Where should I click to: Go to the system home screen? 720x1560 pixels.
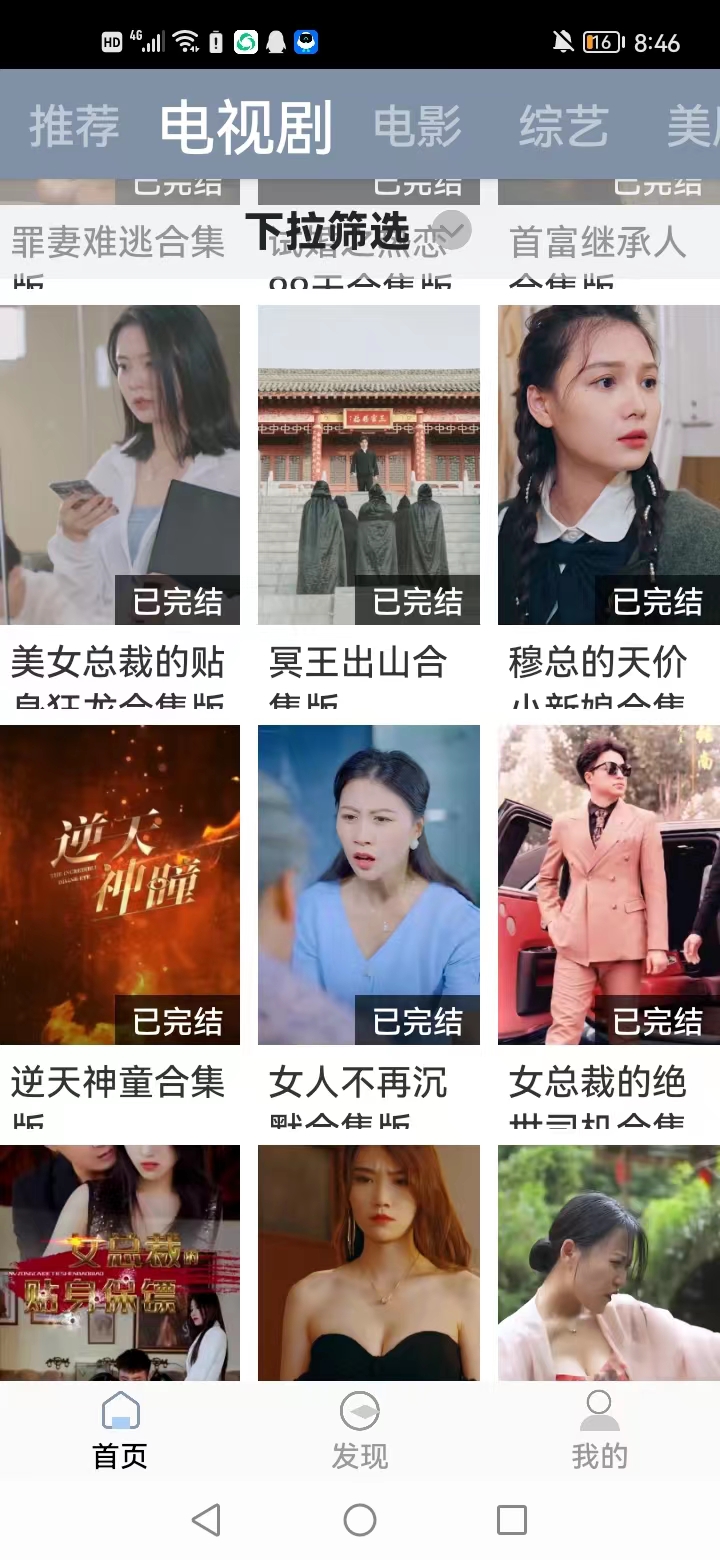(x=360, y=1520)
